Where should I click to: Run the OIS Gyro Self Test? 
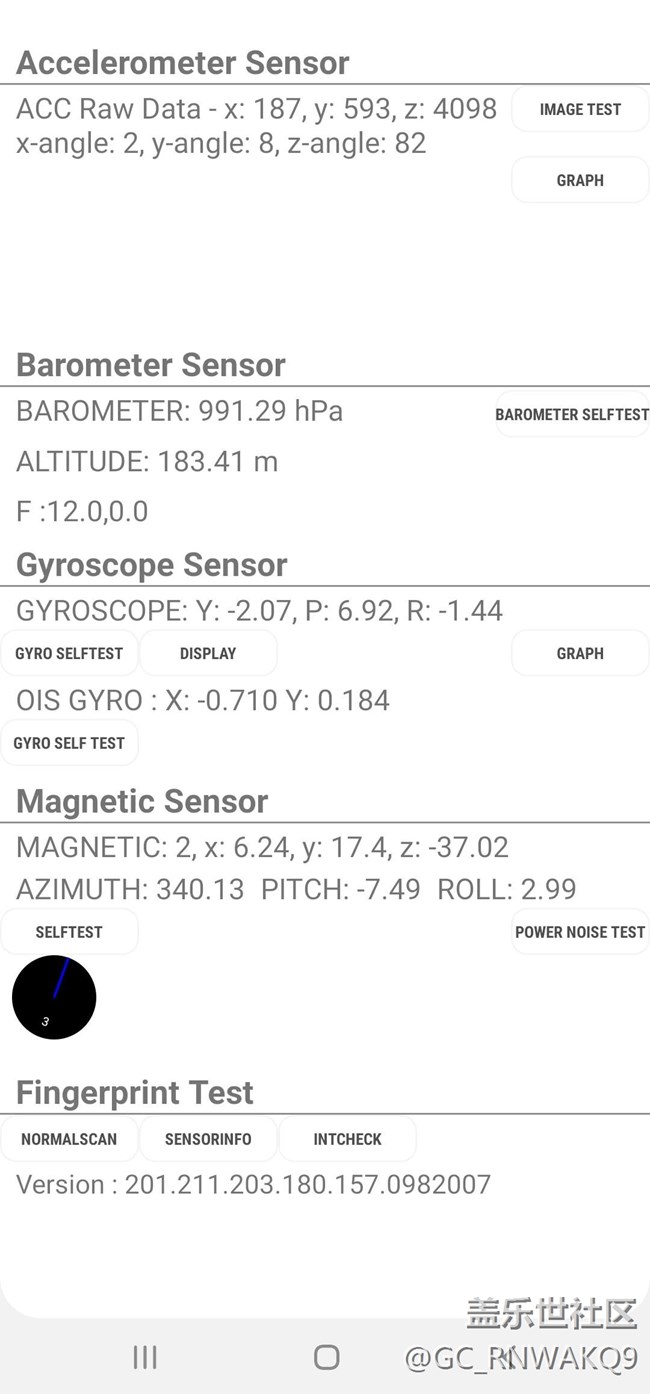pos(69,744)
